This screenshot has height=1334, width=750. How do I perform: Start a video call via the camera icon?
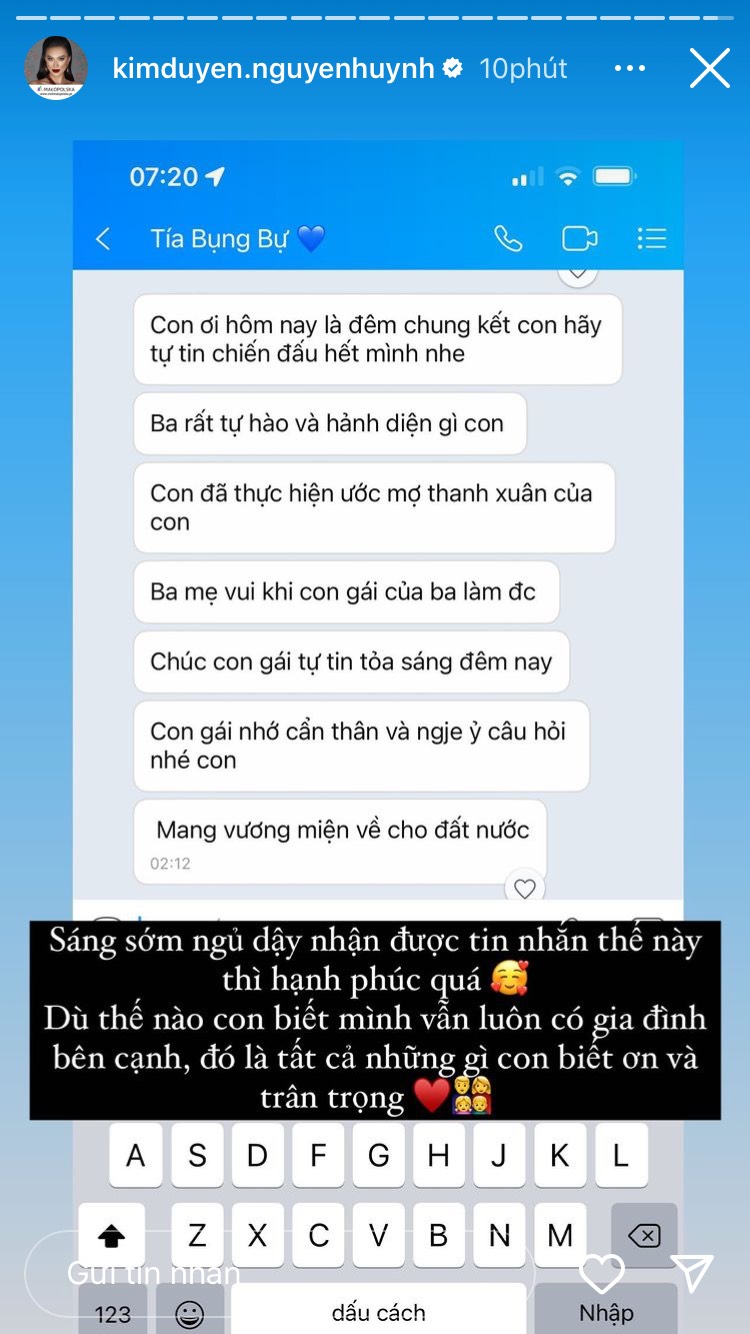coord(581,238)
